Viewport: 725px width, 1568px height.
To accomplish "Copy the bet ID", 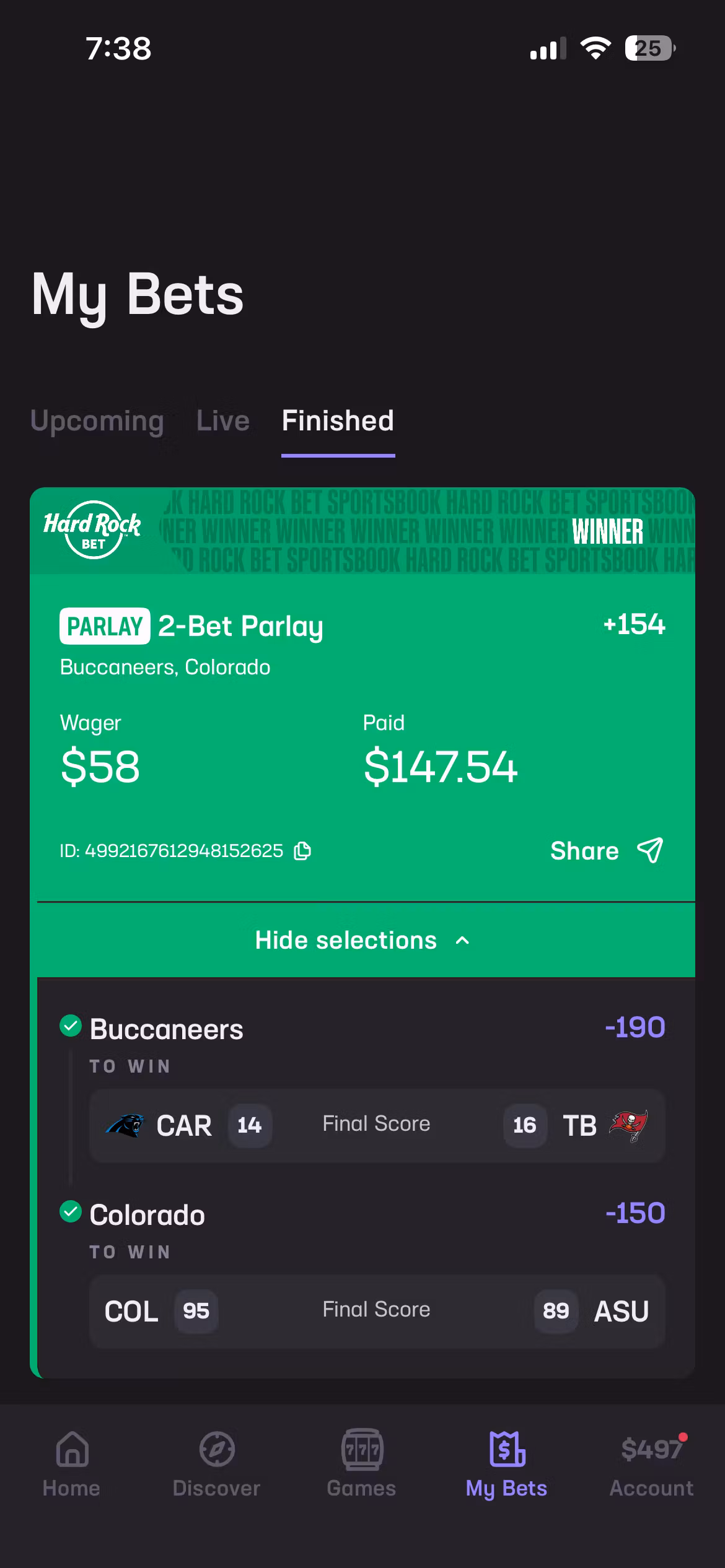I will click(x=302, y=851).
